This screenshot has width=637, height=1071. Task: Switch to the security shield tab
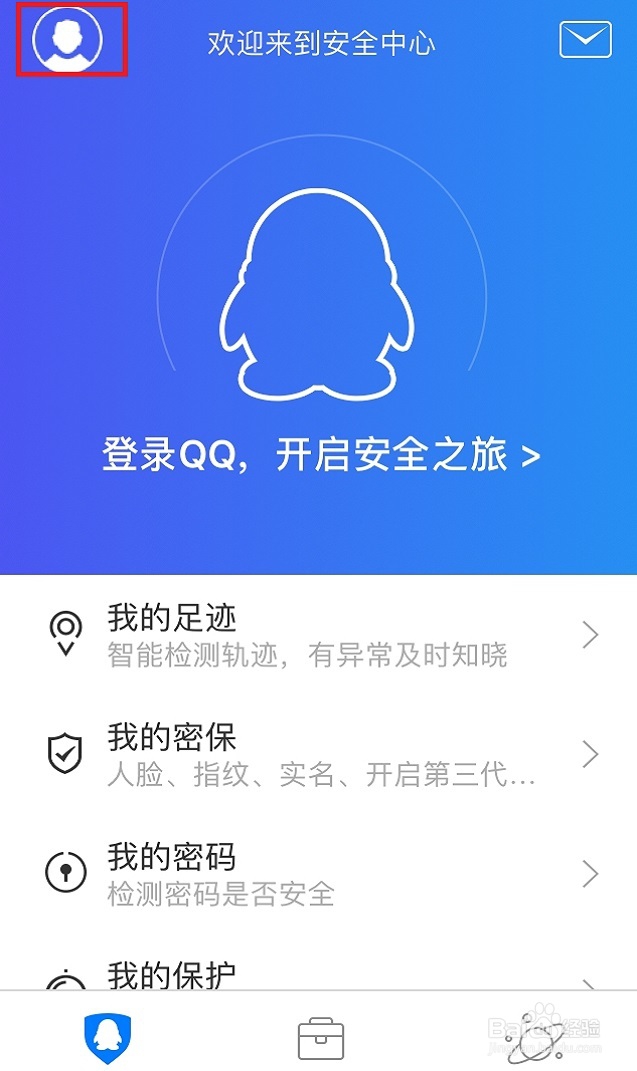point(107,1038)
